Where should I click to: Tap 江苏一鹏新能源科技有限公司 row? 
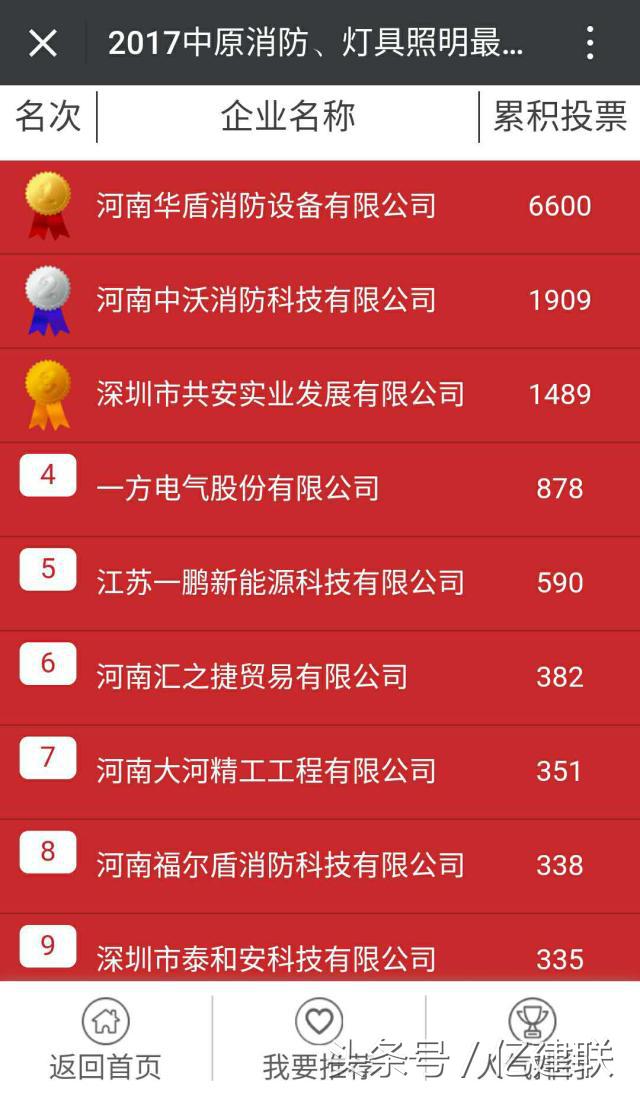click(280, 582)
